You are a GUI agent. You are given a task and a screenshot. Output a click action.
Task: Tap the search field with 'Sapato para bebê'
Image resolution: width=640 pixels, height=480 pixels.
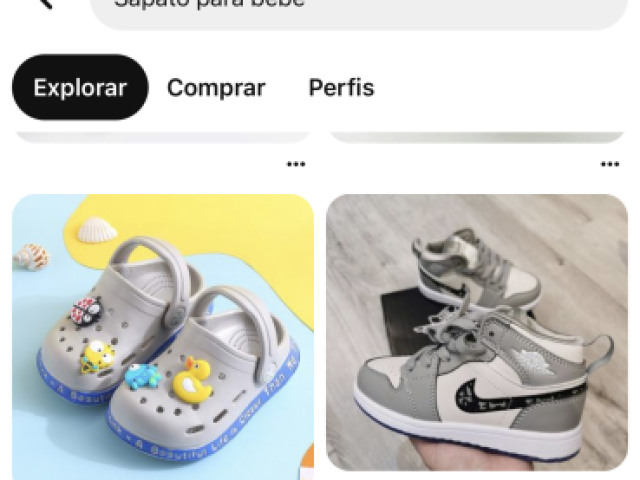coord(358,8)
